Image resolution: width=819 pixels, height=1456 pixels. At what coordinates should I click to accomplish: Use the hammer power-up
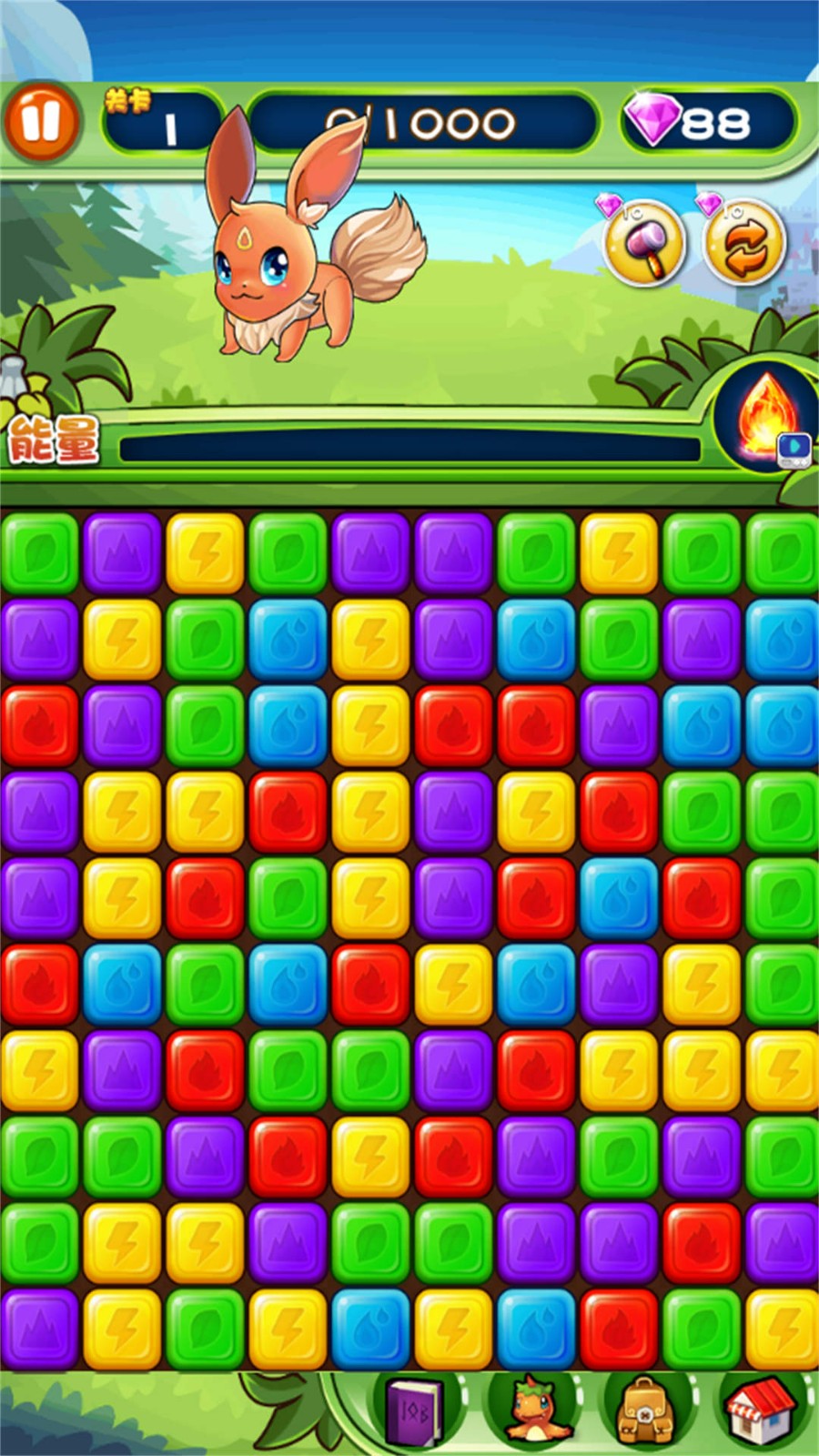click(x=643, y=242)
